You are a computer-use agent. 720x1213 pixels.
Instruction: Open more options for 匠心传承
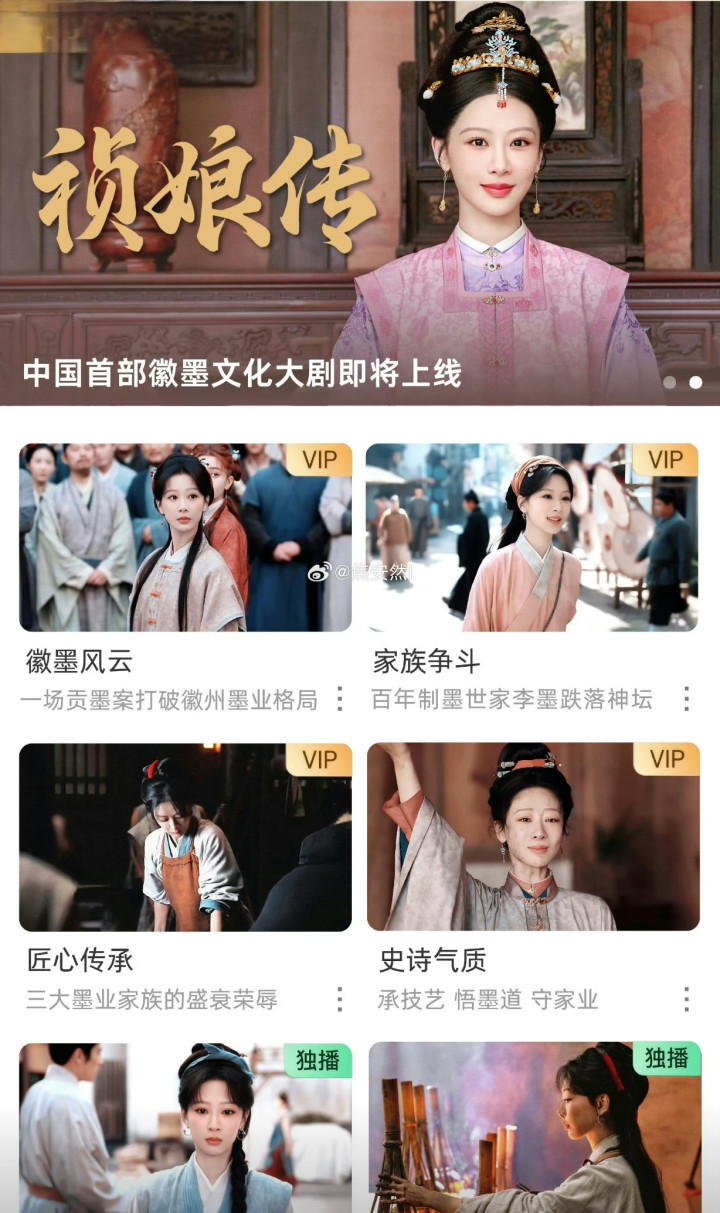(x=340, y=998)
